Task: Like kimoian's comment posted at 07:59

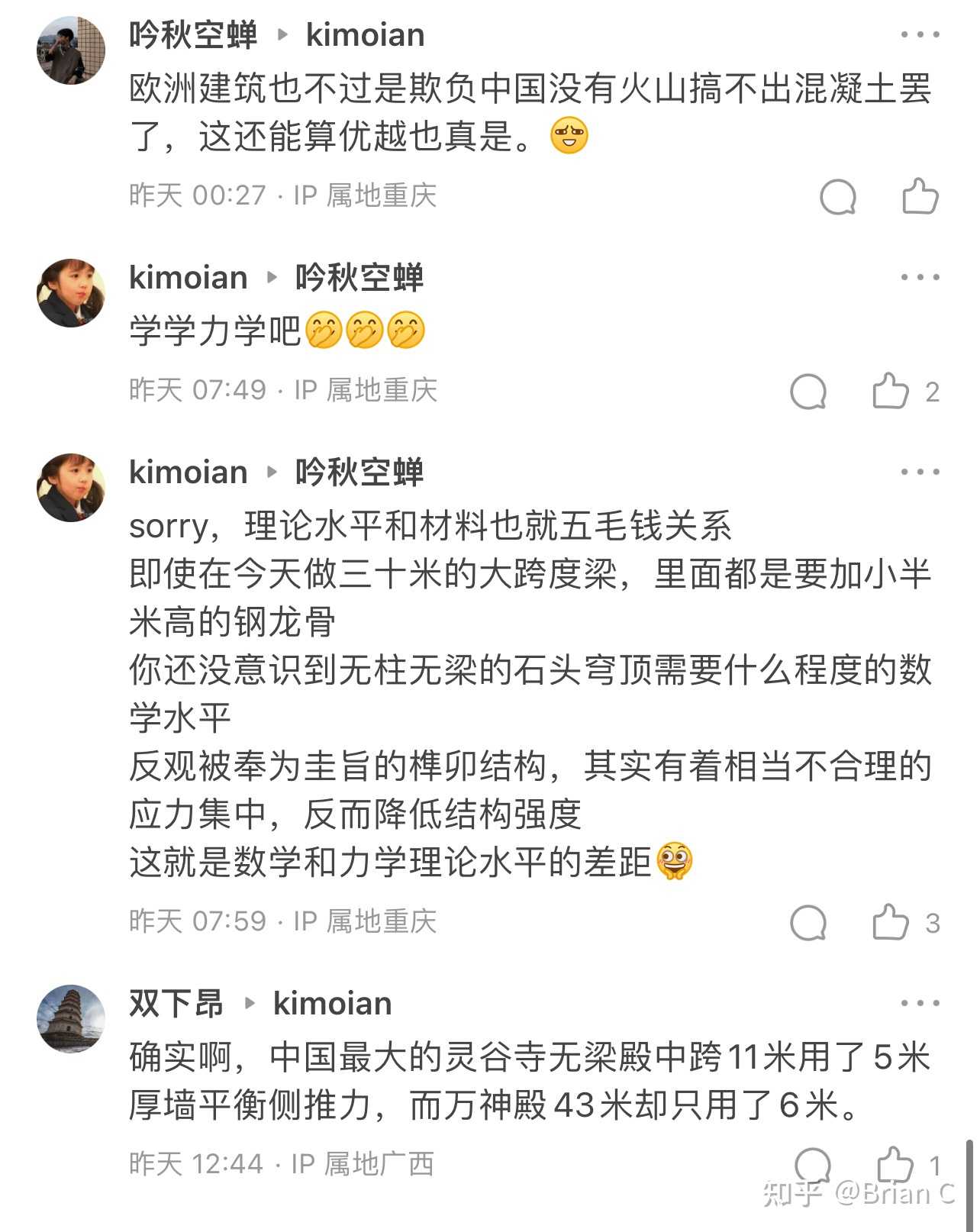Action: (891, 922)
